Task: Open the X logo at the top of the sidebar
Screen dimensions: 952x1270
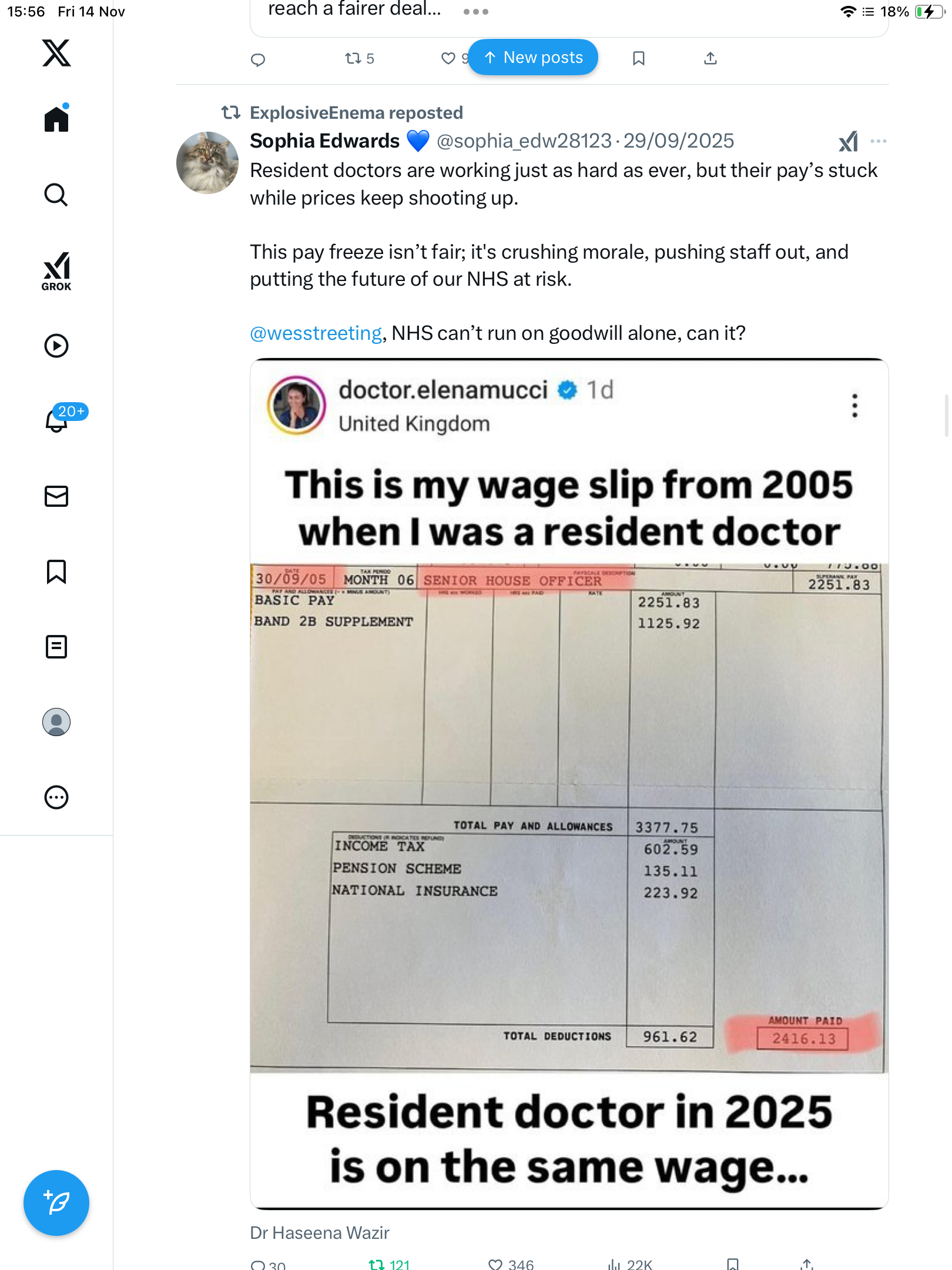Action: (x=56, y=53)
